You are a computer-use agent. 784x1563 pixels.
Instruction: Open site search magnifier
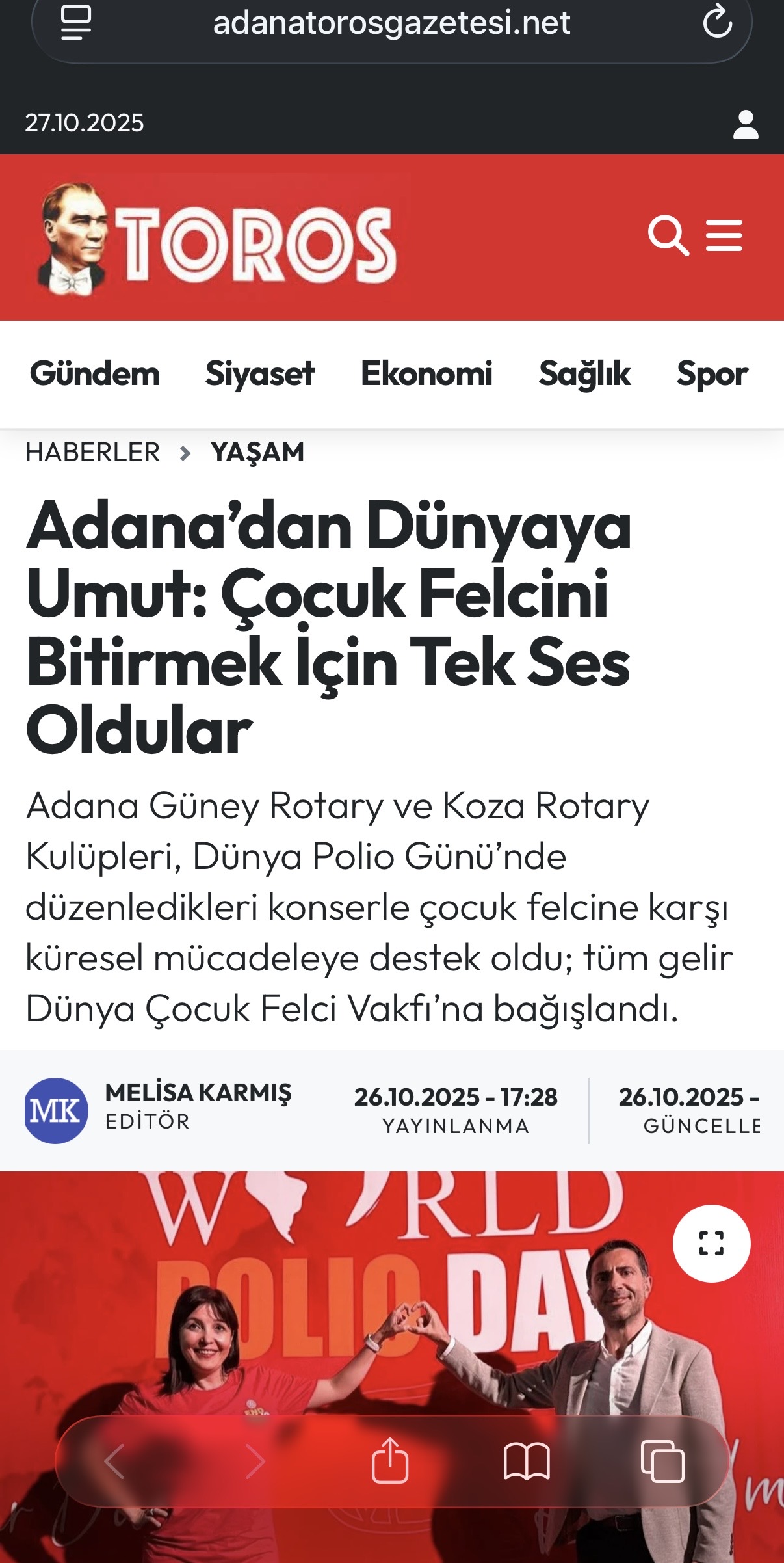pos(668,236)
